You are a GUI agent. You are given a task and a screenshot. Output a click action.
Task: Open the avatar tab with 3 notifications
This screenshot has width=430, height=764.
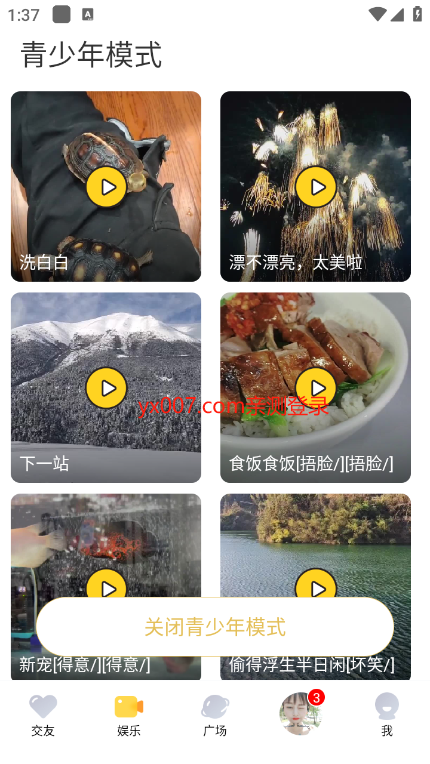tap(301, 713)
